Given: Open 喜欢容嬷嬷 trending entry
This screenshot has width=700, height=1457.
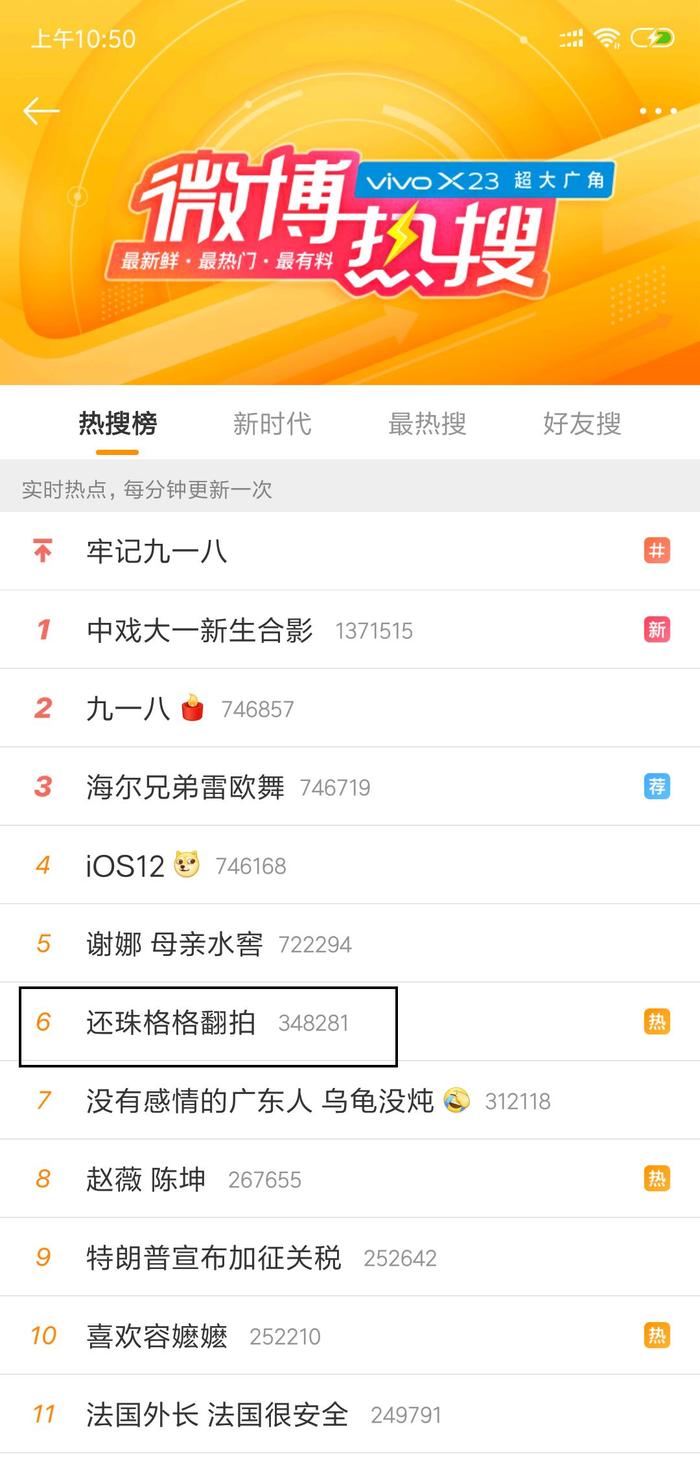Looking at the screenshot, I should click(x=350, y=1336).
